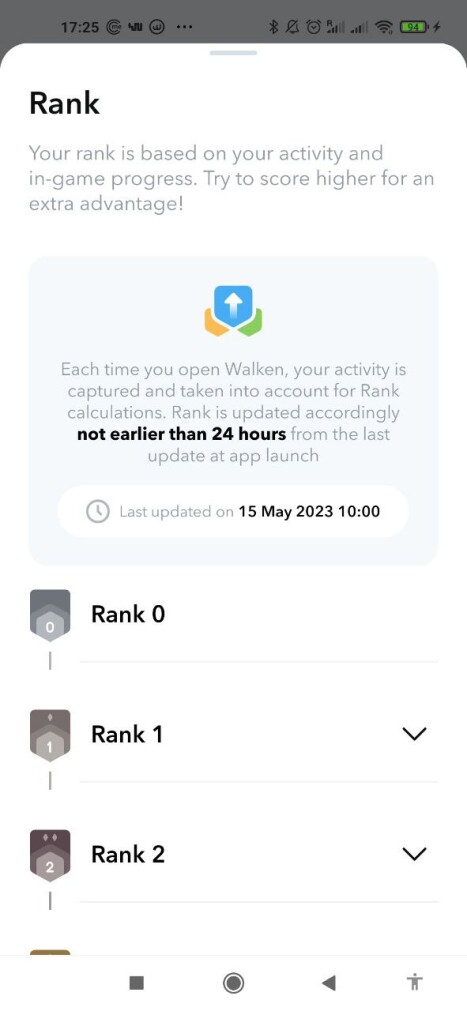Viewport: 467px width, 1011px height.
Task: Open the recent apps view
Action: (x=136, y=983)
